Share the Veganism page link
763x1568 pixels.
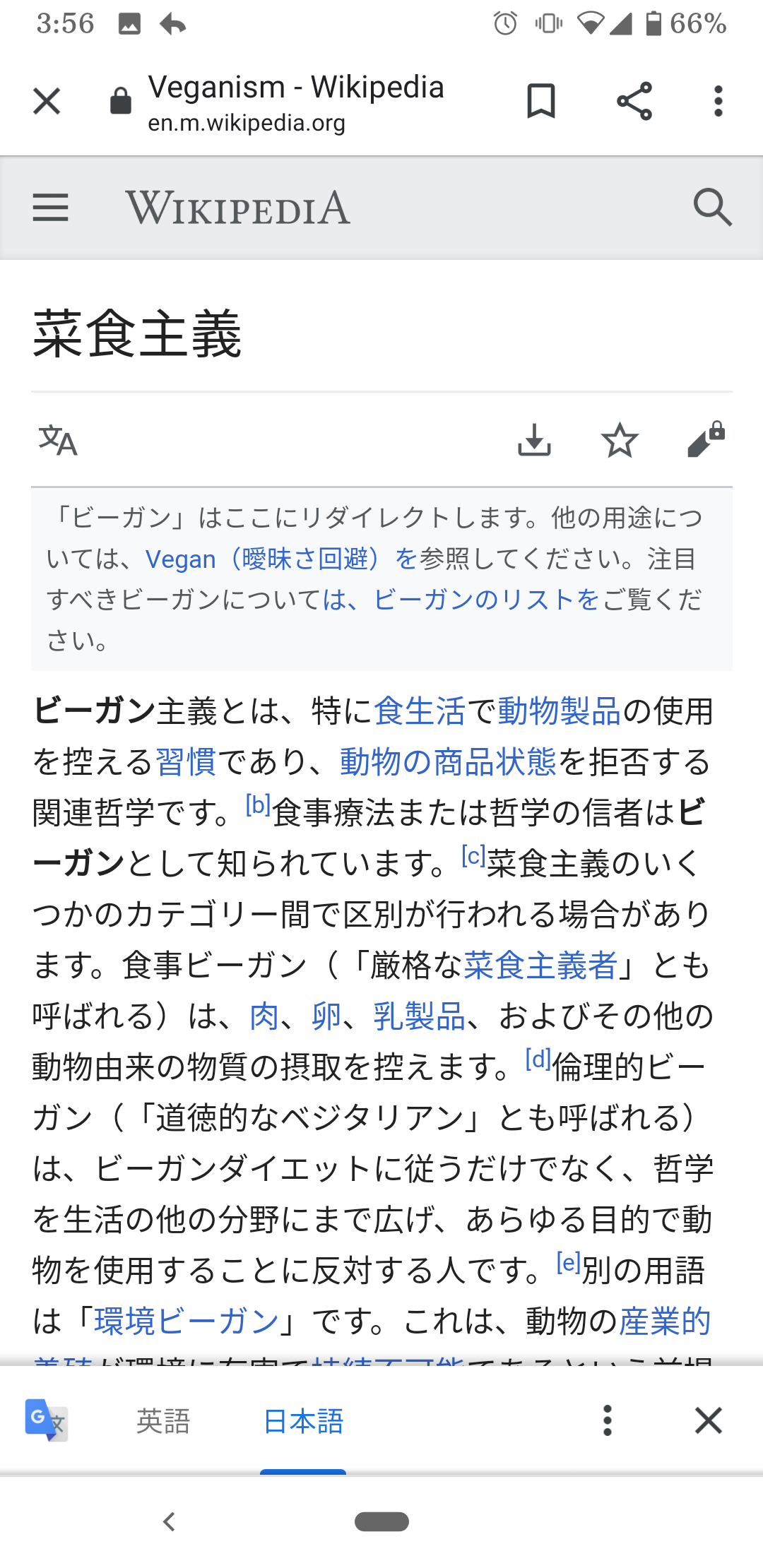tap(634, 101)
